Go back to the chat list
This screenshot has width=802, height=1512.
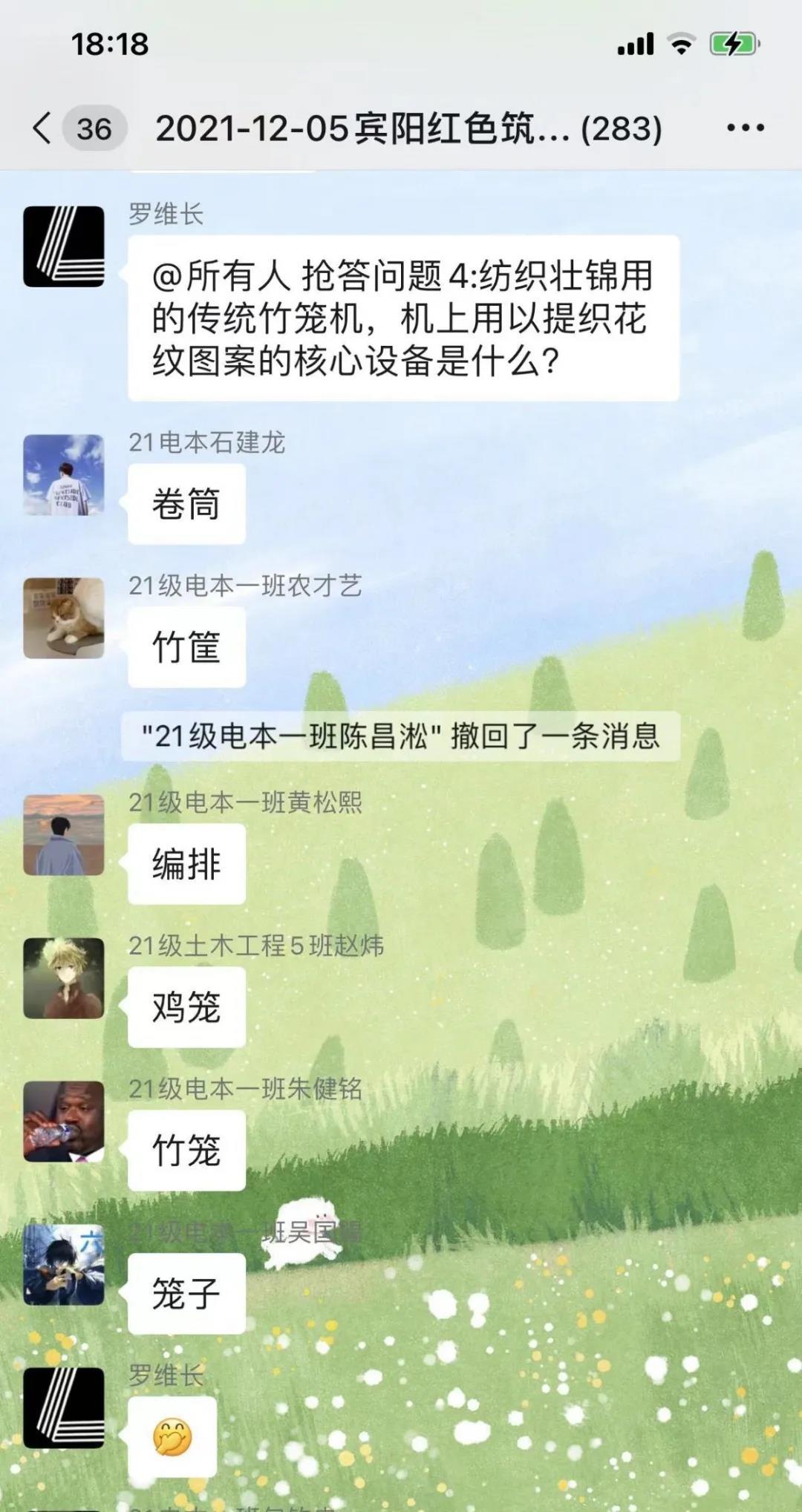point(43,128)
